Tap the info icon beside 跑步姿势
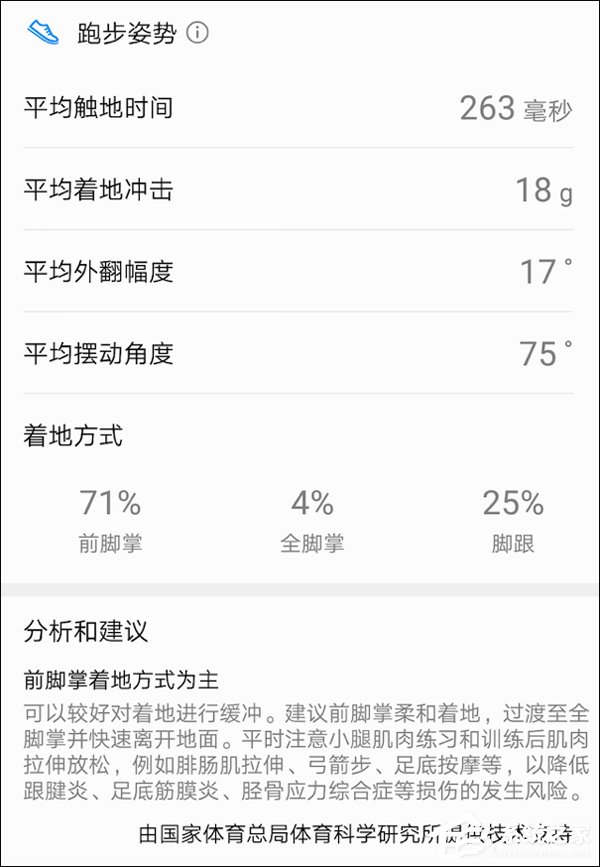600x867 pixels. 198,33
